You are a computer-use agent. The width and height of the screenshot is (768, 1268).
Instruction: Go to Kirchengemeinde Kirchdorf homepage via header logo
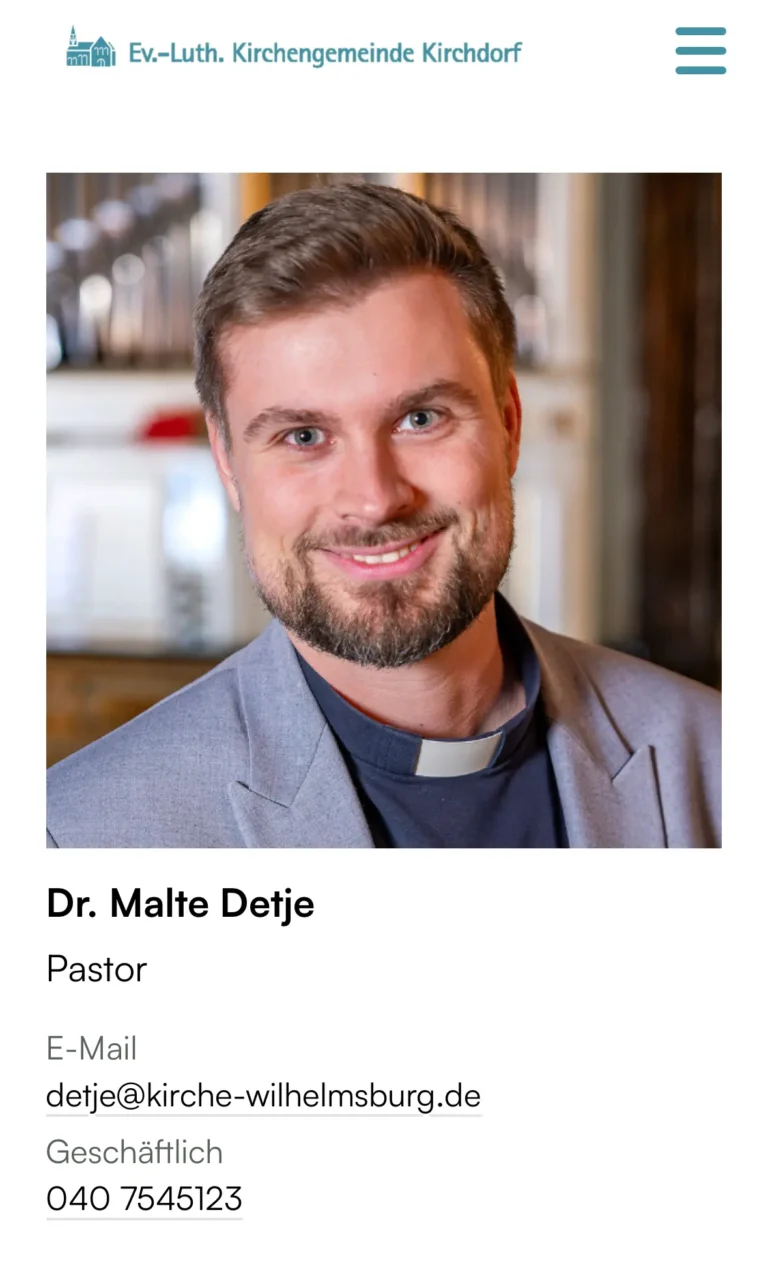(293, 50)
